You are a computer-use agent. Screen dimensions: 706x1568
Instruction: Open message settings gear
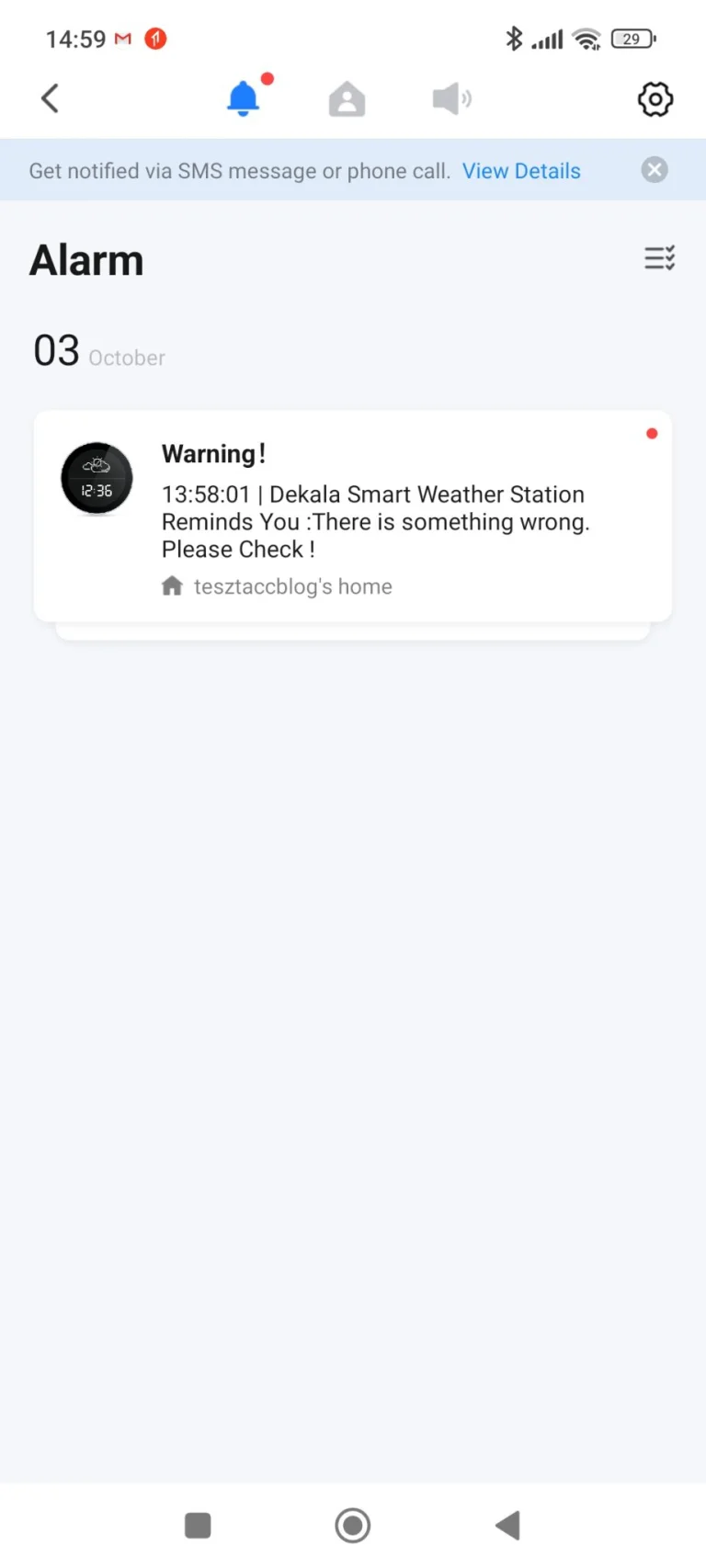point(655,99)
